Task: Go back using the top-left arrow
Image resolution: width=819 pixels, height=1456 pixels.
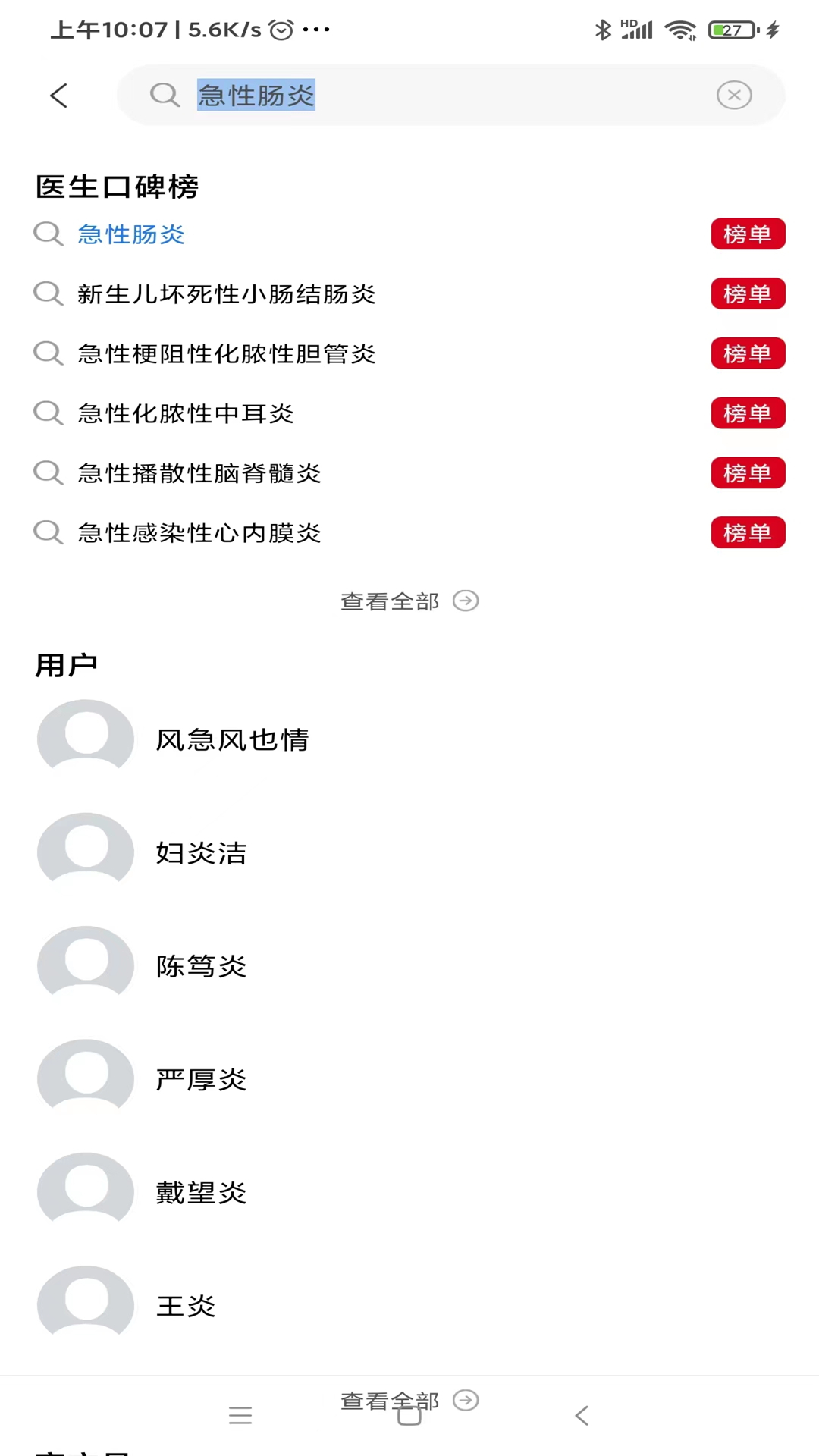Action: [x=59, y=96]
